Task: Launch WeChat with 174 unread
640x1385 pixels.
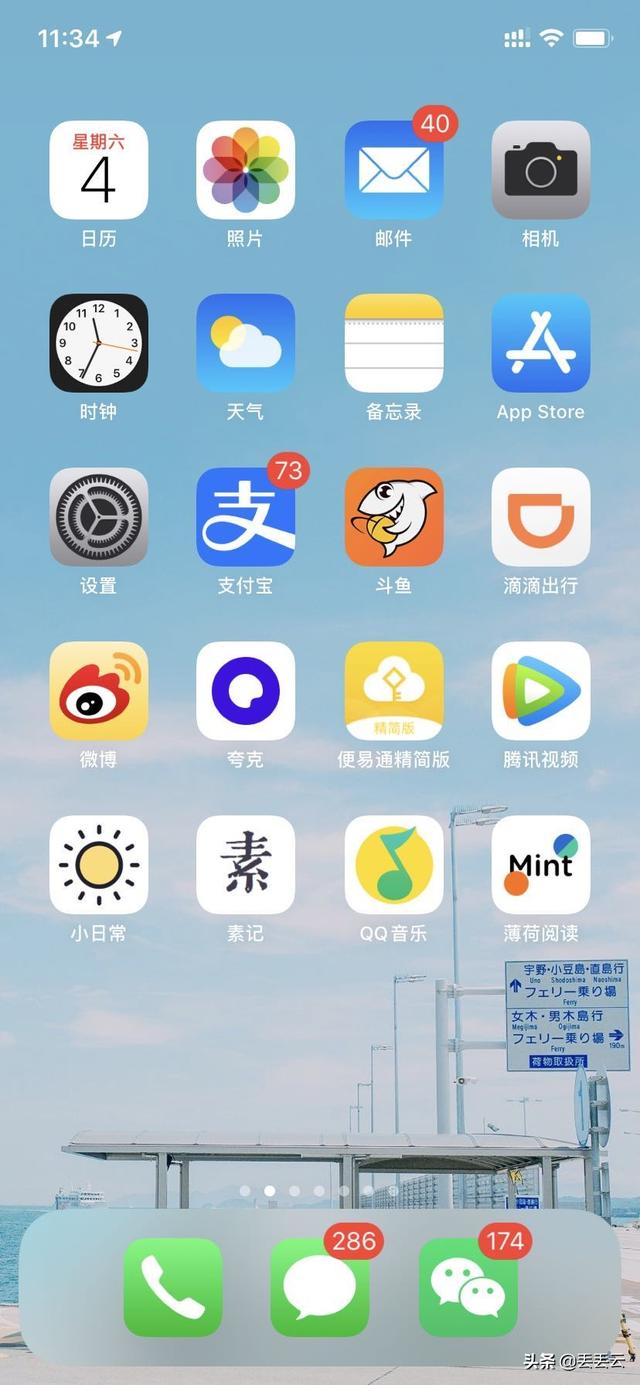Action: point(468,1287)
